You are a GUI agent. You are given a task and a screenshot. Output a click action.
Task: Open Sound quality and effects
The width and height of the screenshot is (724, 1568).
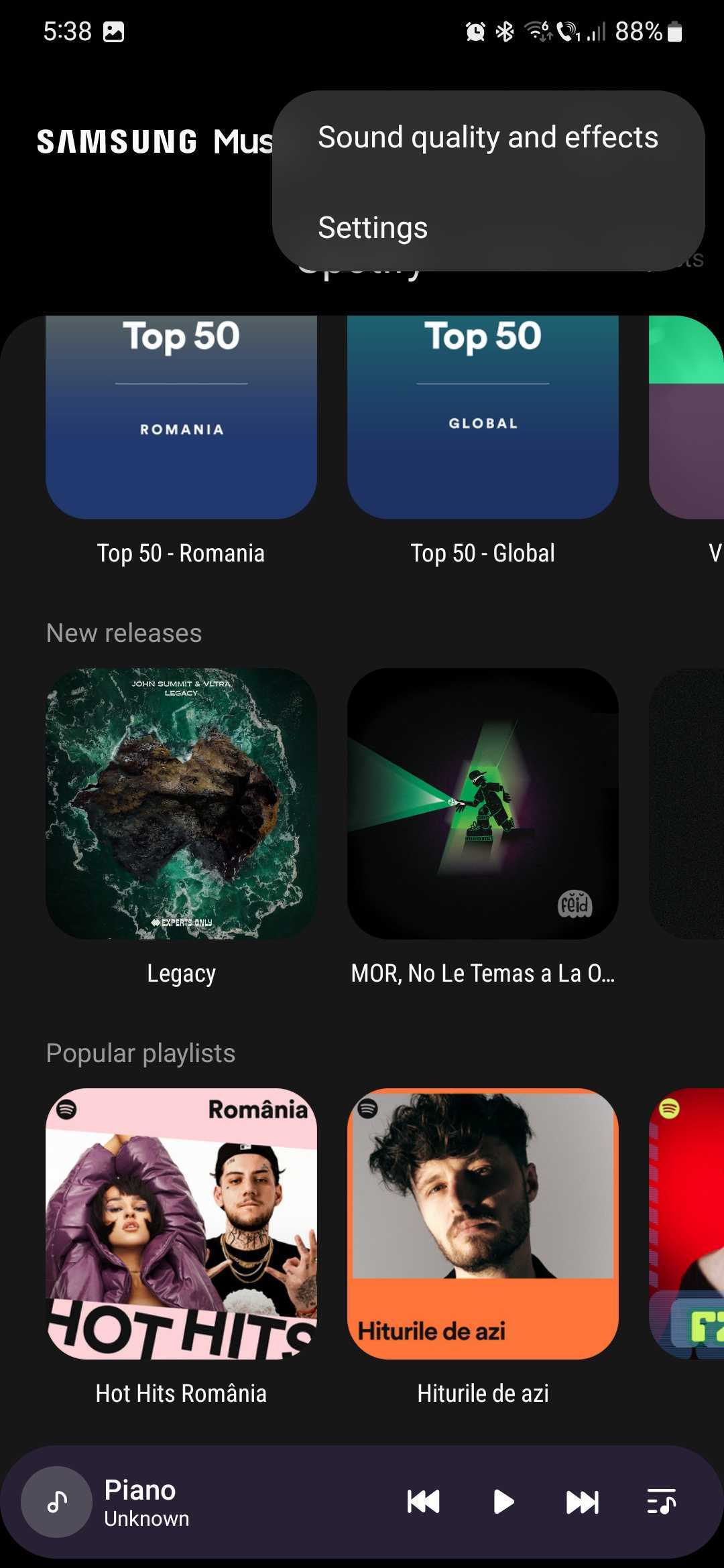click(x=487, y=137)
